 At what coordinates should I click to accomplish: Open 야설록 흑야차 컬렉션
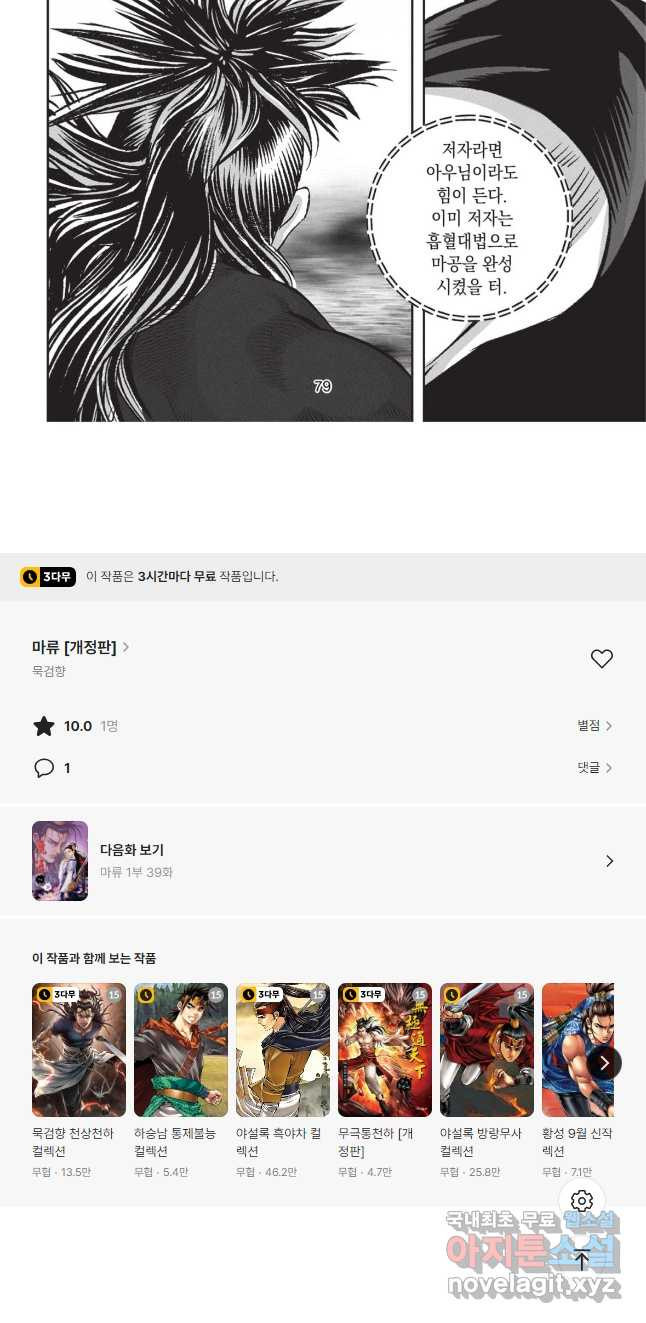point(283,1050)
